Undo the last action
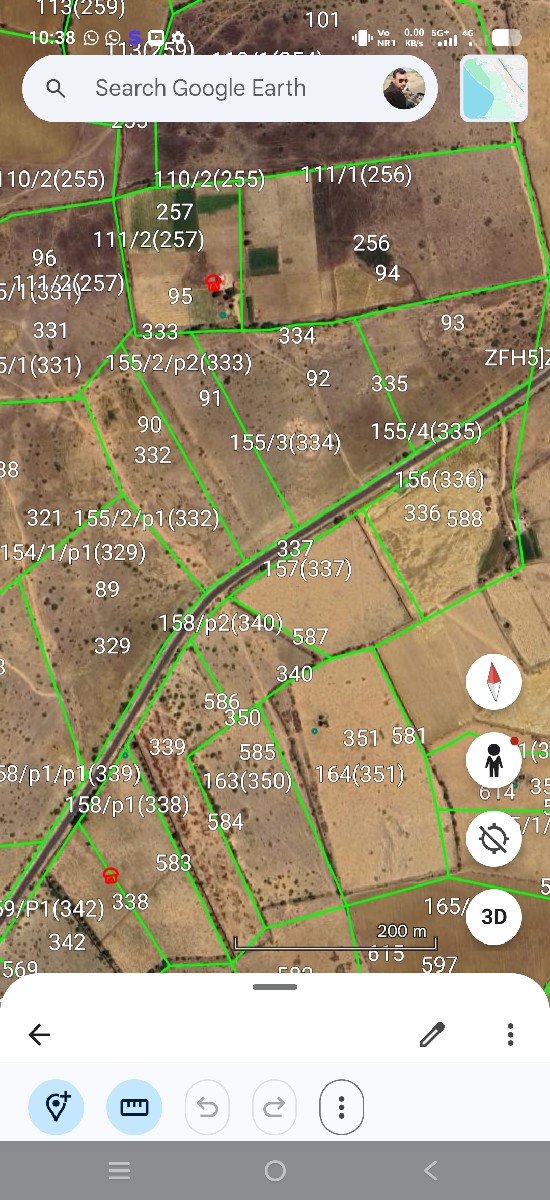550x1200 pixels. (x=207, y=1107)
